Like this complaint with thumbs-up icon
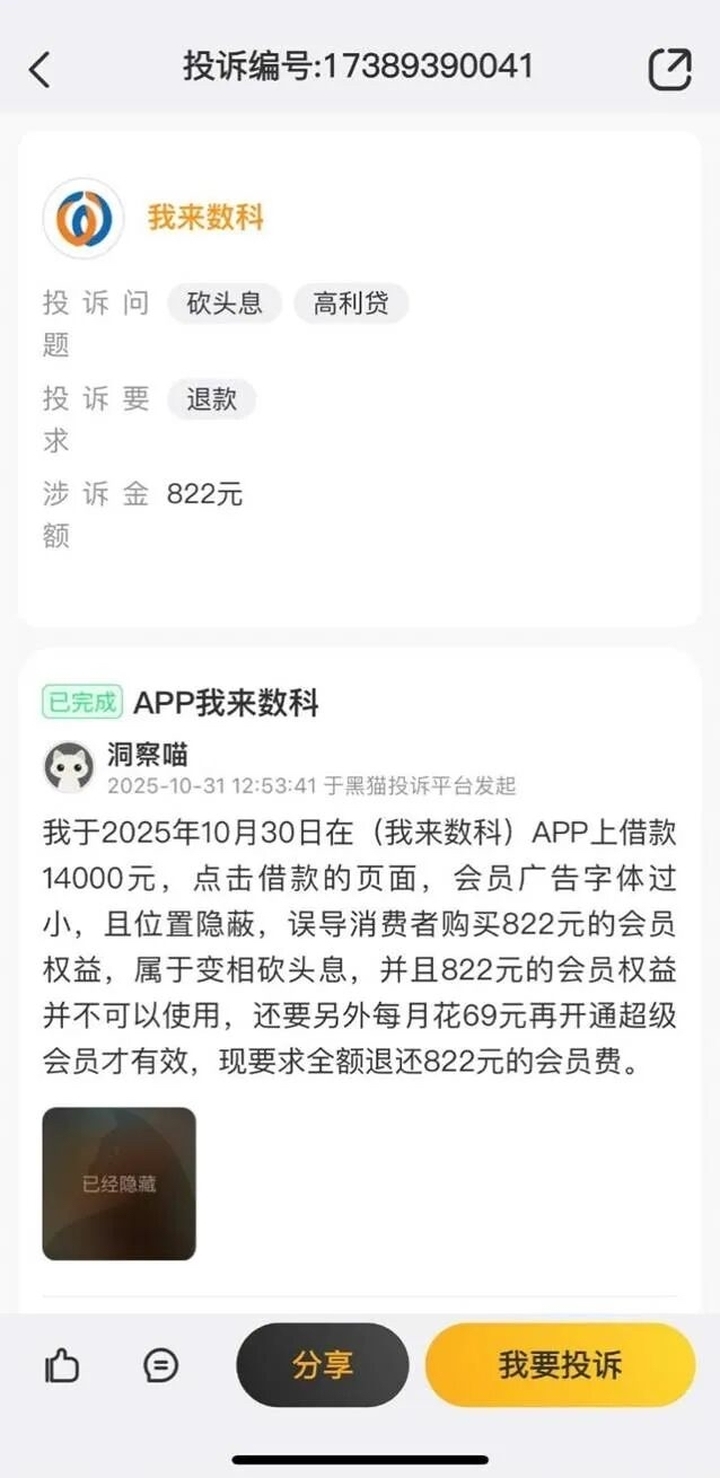This screenshot has width=720, height=1478. click(x=63, y=1365)
